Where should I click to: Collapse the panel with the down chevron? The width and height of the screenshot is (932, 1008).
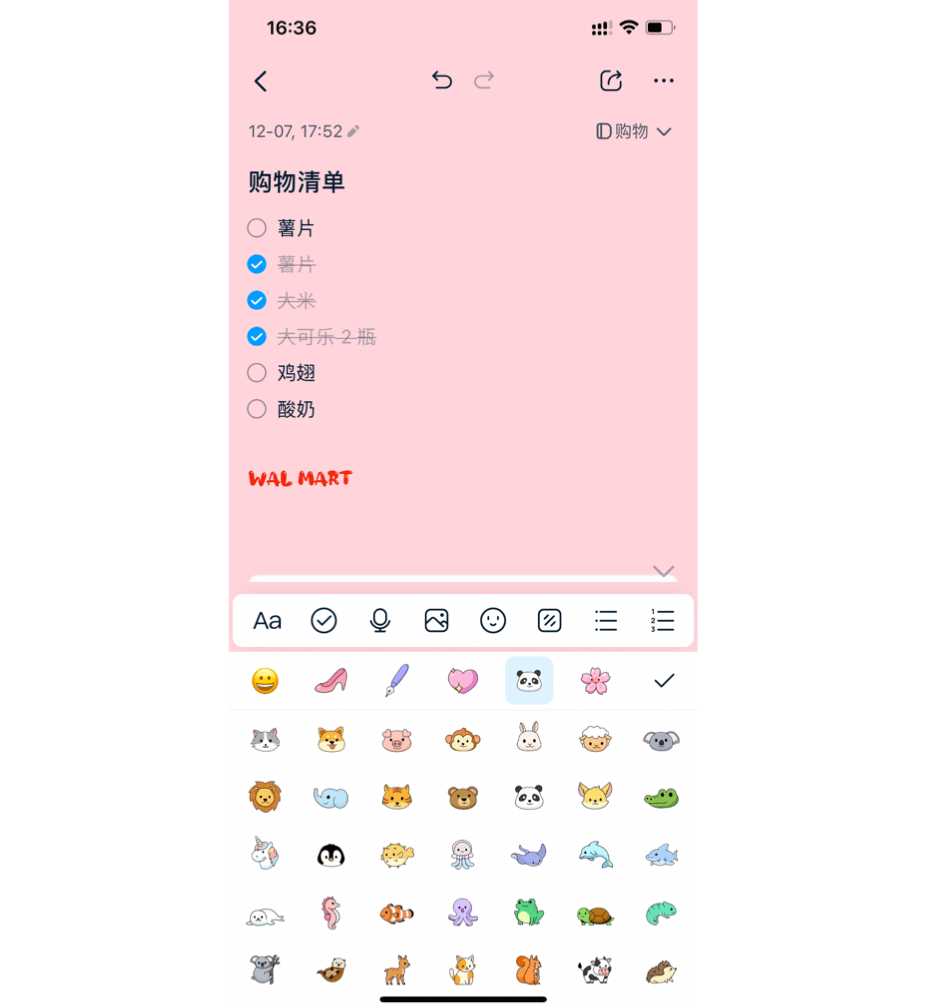tap(664, 571)
